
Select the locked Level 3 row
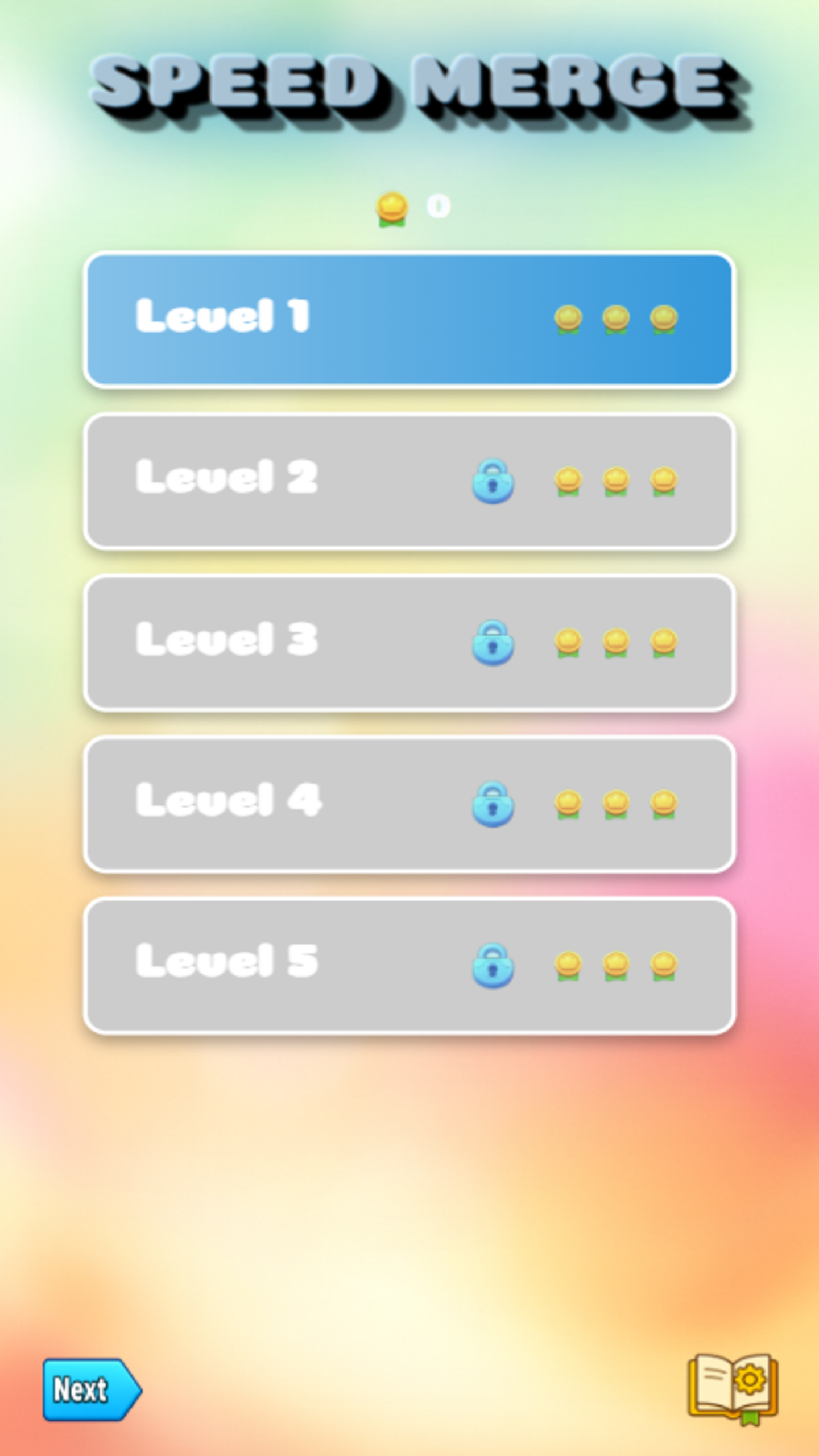[409, 643]
